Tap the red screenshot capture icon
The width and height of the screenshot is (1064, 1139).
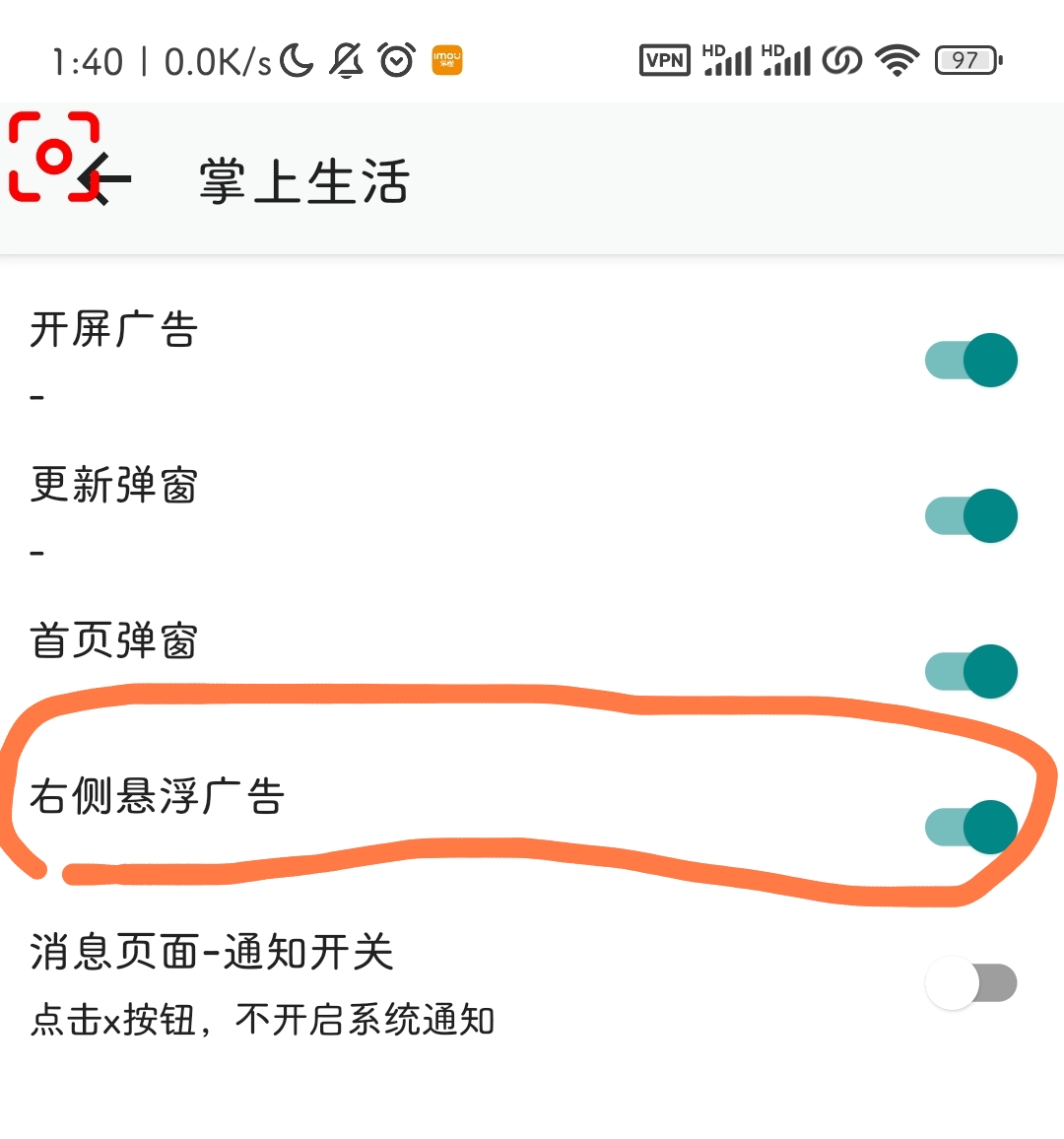pos(53,158)
